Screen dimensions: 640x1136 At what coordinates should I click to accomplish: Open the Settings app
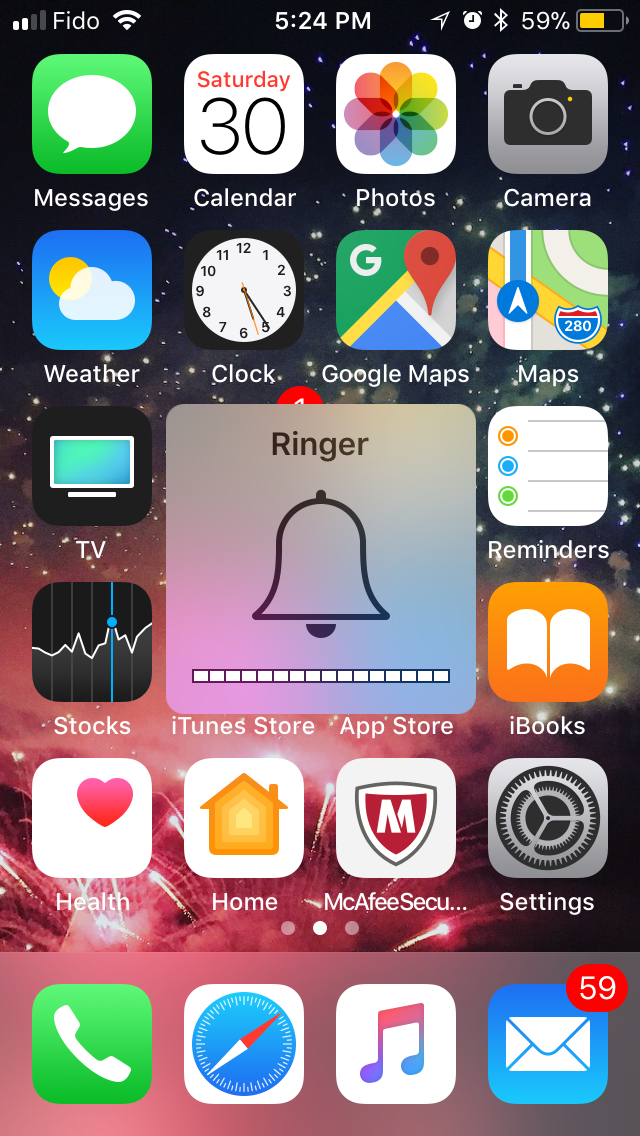[x=548, y=818]
